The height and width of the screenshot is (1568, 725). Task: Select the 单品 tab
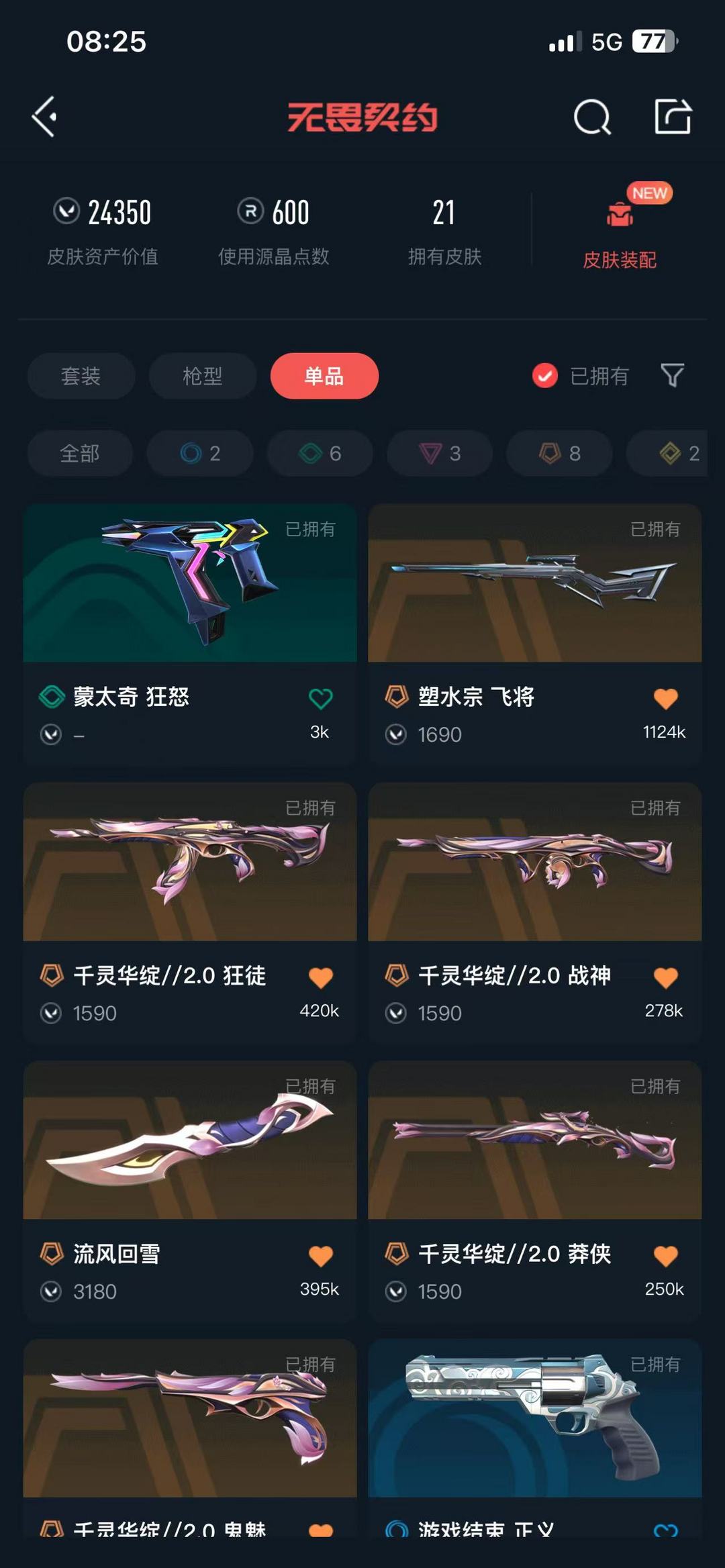324,377
